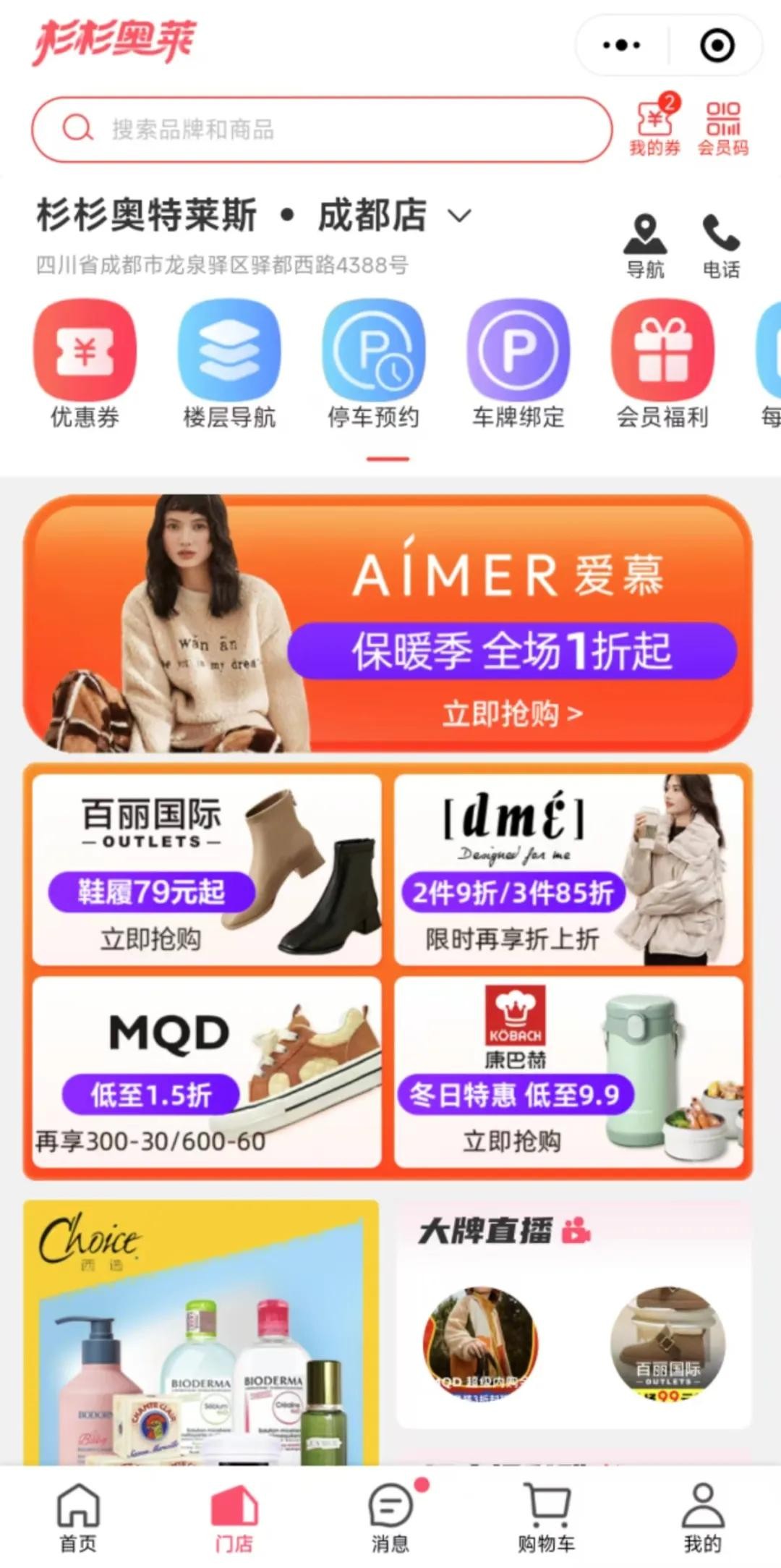The image size is (781, 1568).
Task: Open the 康巴赫 冬日特惠 card
Action: coord(568,1072)
